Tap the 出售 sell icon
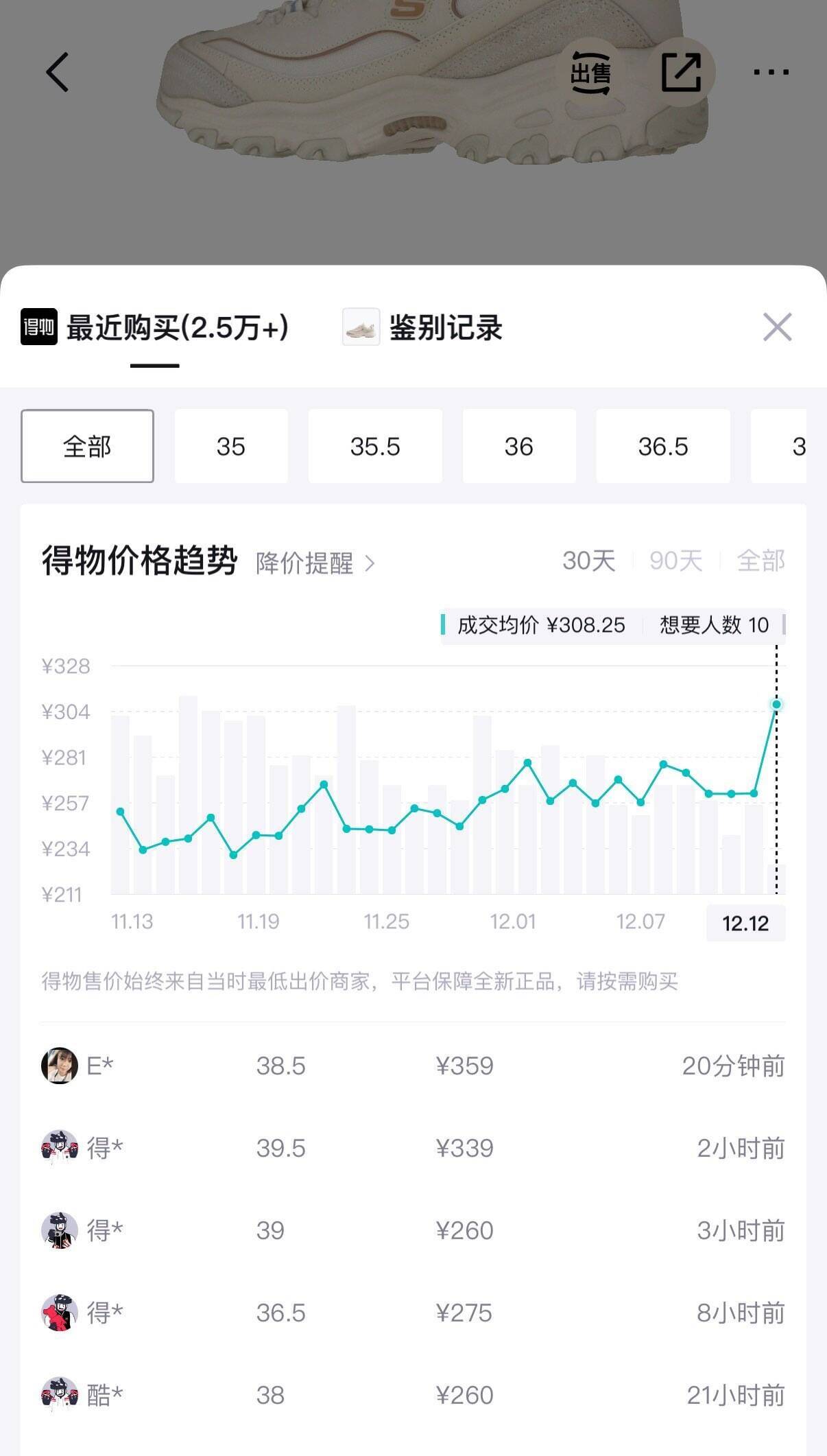The width and height of the screenshot is (827, 1456). 590,72
